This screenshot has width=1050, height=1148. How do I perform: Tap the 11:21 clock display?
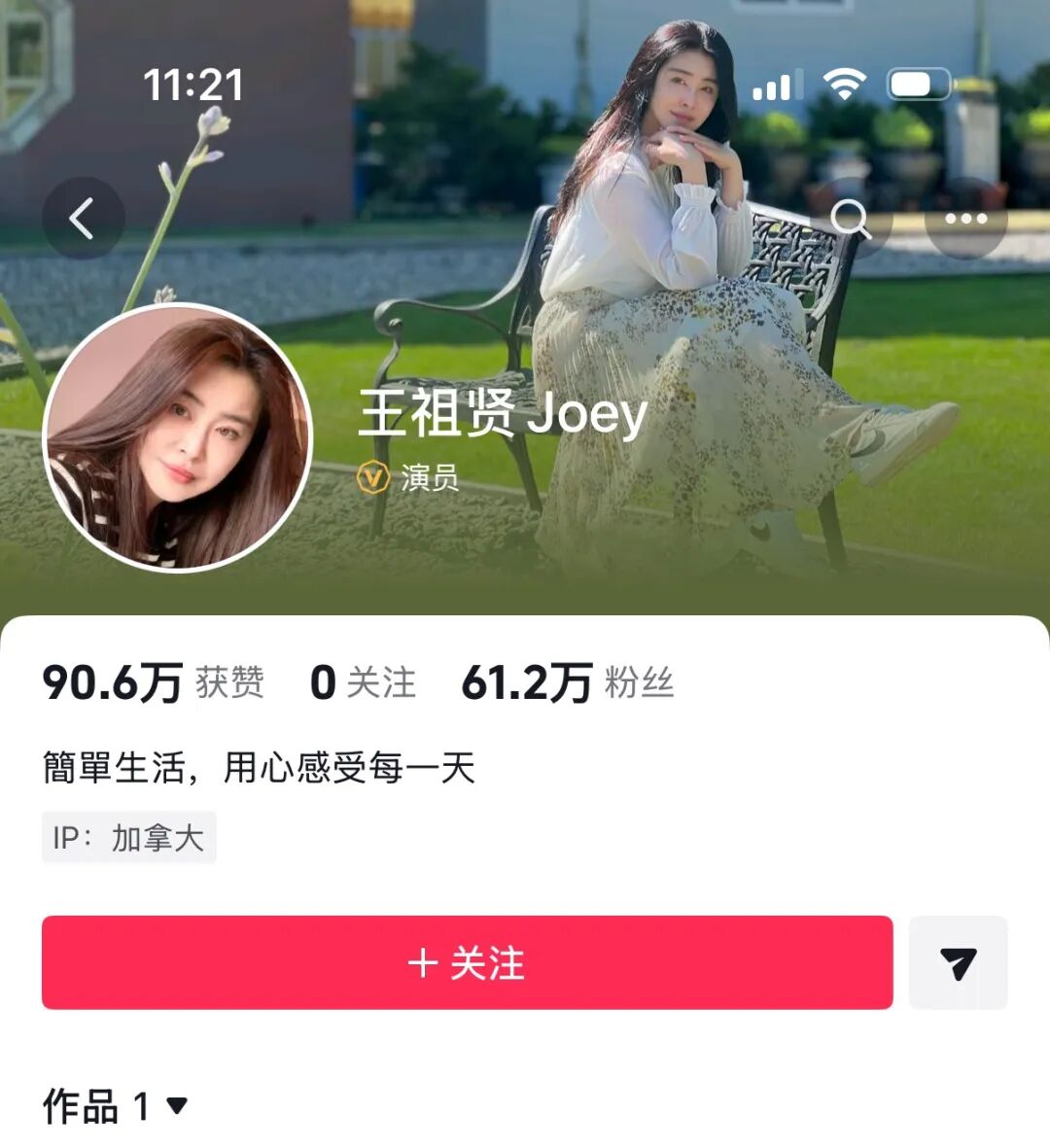click(194, 85)
